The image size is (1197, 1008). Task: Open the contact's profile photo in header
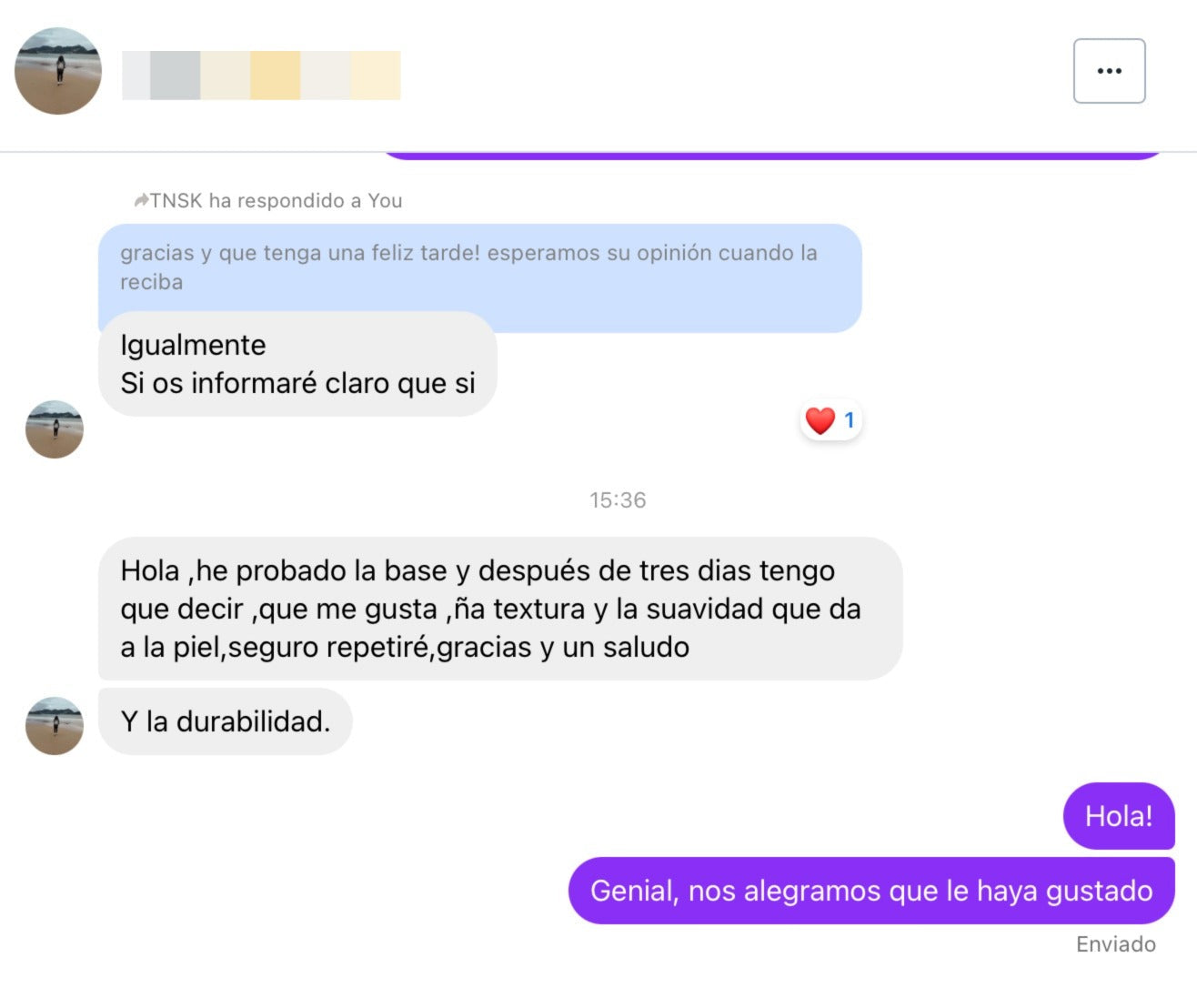click(58, 71)
